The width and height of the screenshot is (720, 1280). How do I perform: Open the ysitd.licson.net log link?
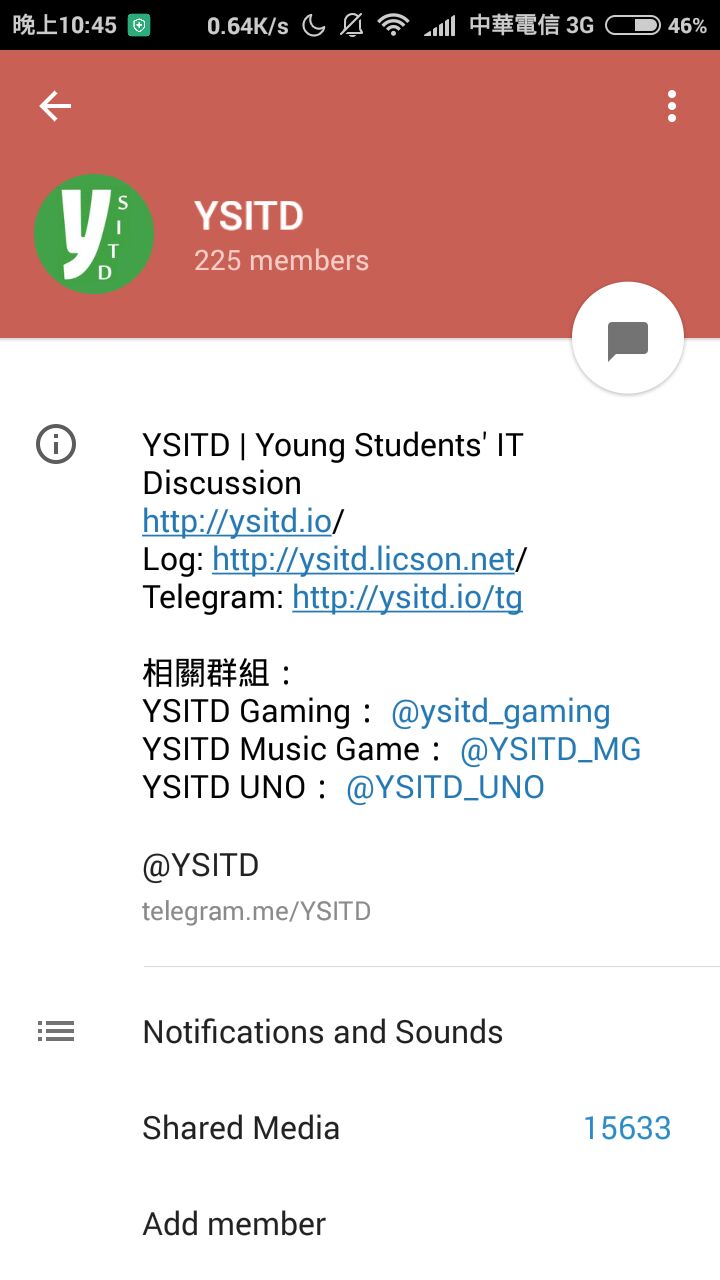tap(364, 559)
